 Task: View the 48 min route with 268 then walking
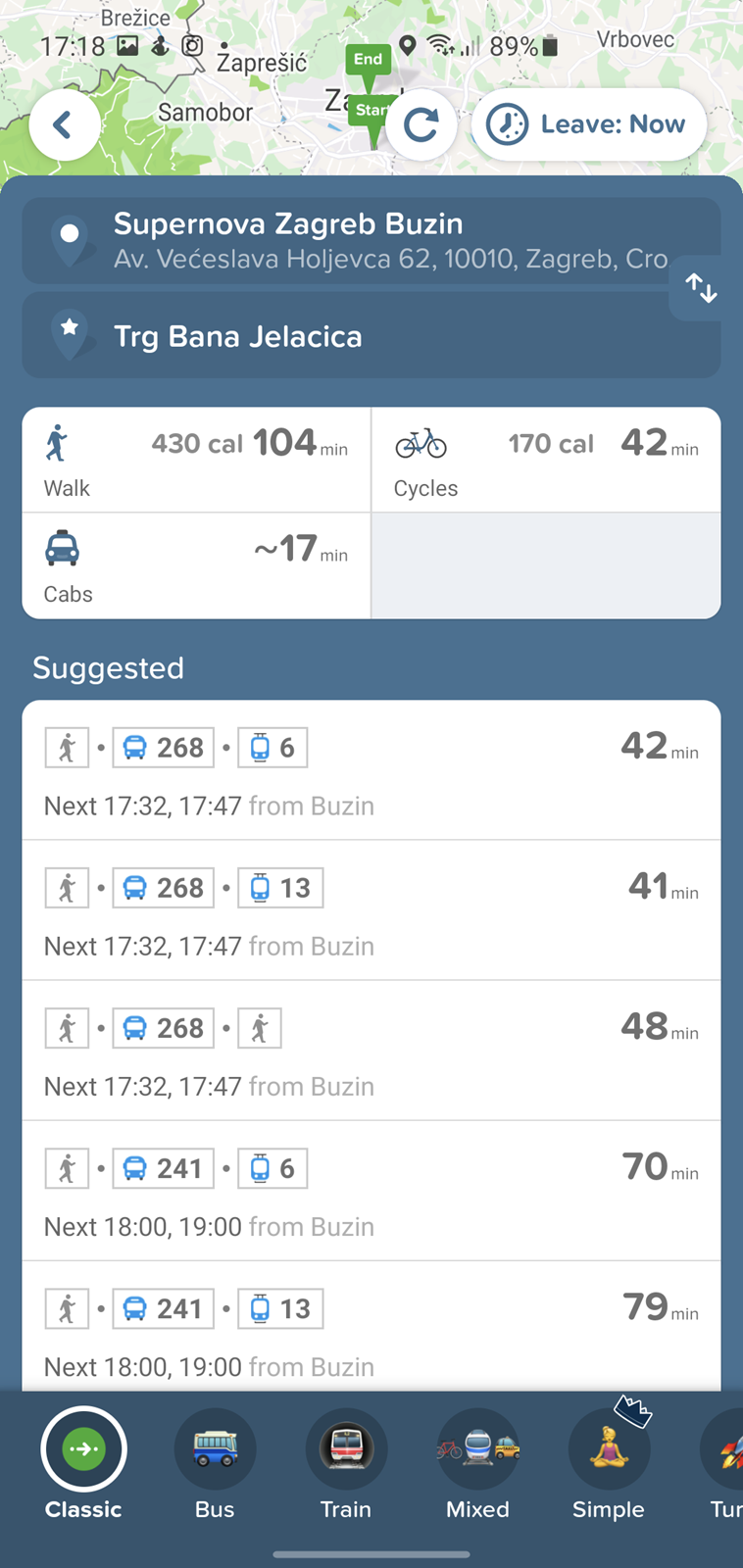pyautogui.click(x=371, y=1051)
